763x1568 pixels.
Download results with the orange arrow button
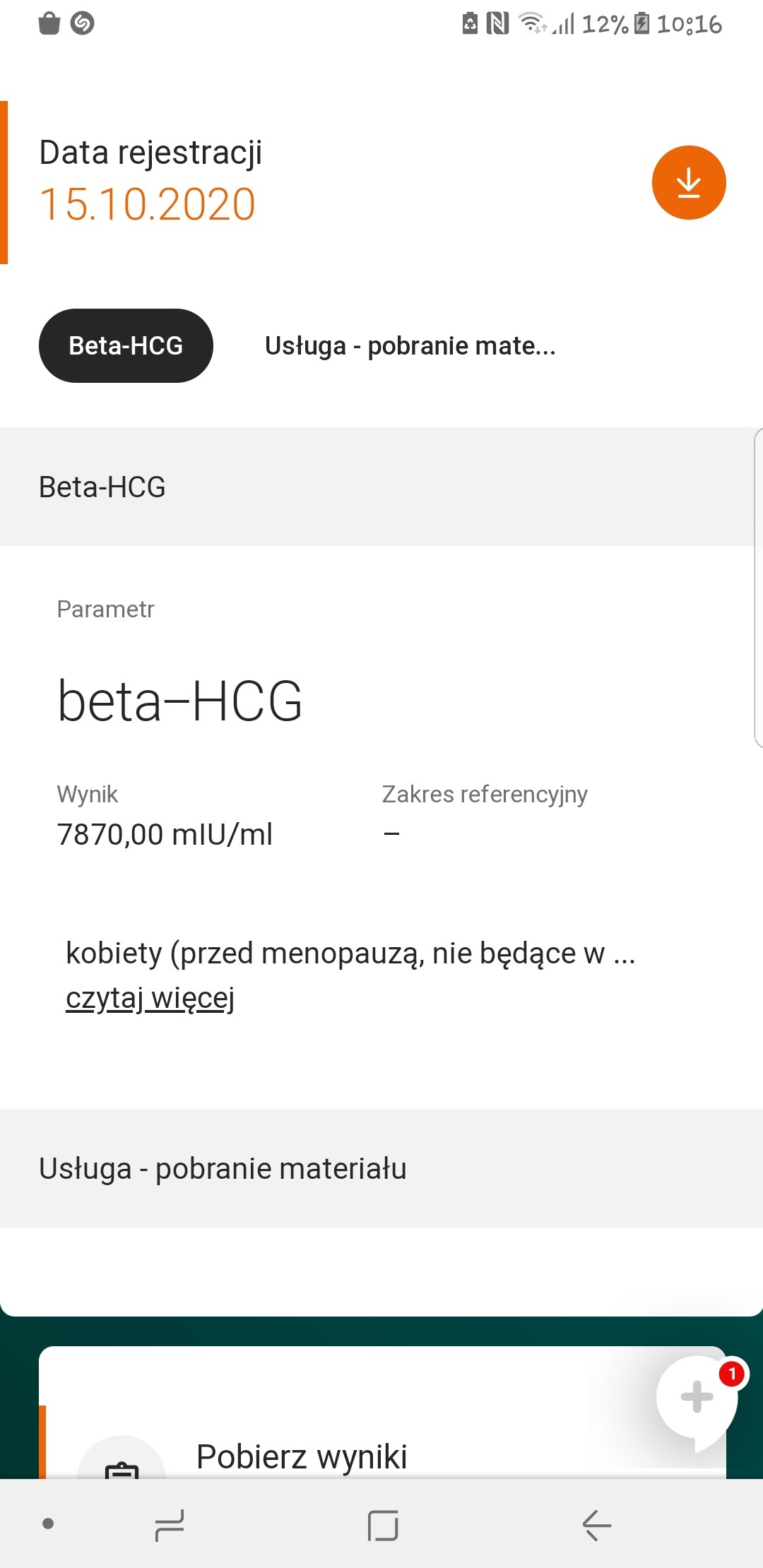(x=689, y=183)
